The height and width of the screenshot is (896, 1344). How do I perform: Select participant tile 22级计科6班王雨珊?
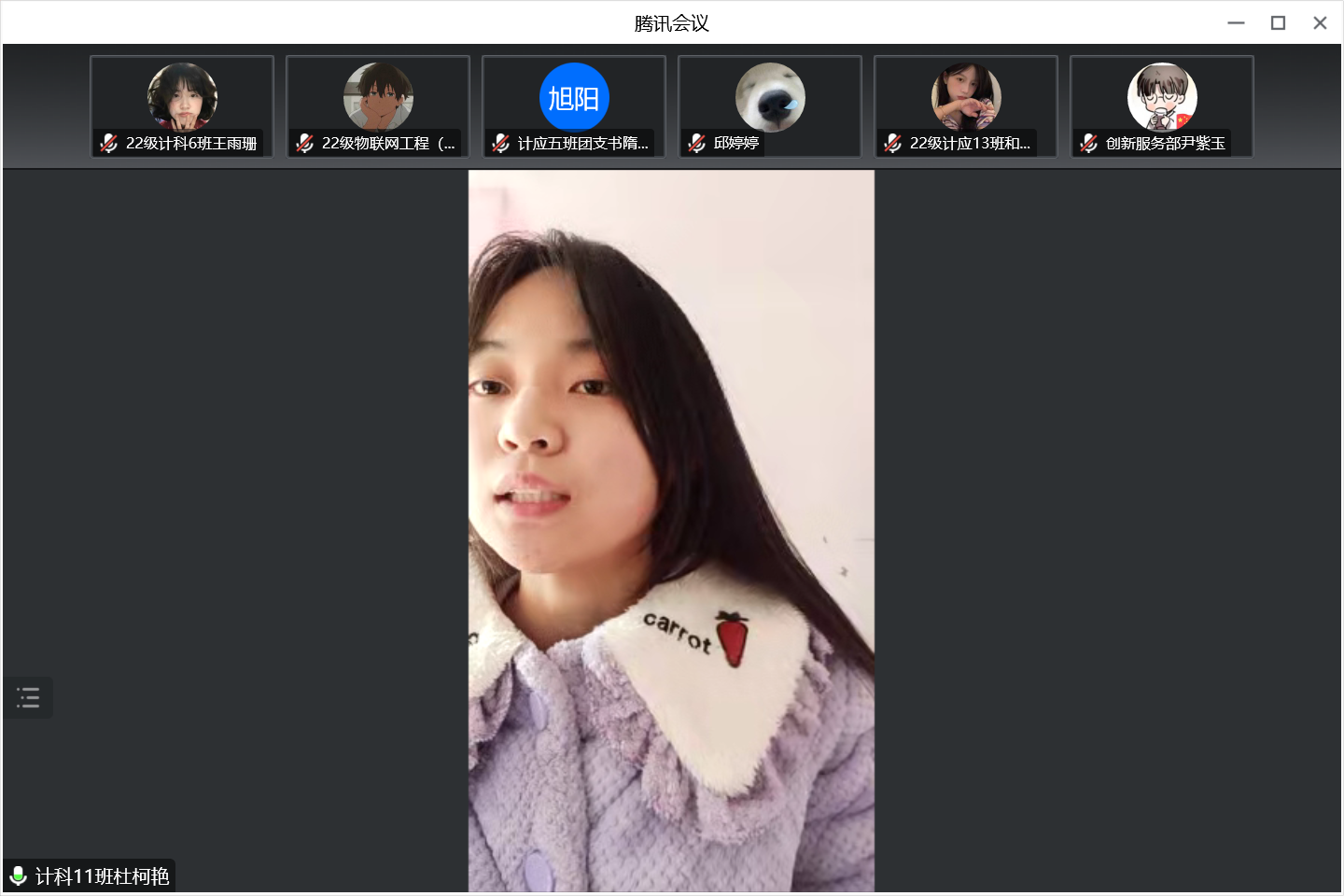[182, 106]
